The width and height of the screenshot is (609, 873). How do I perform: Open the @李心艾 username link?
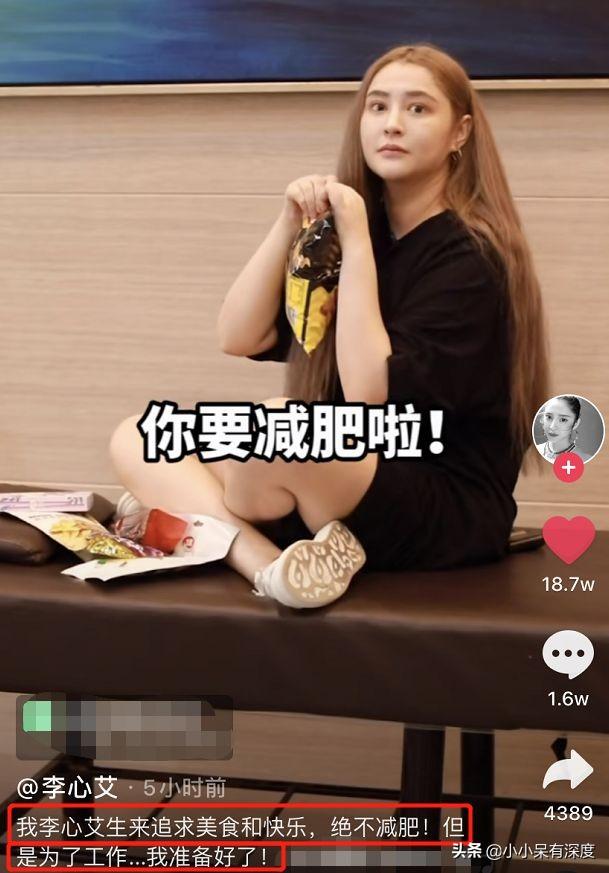tap(67, 787)
